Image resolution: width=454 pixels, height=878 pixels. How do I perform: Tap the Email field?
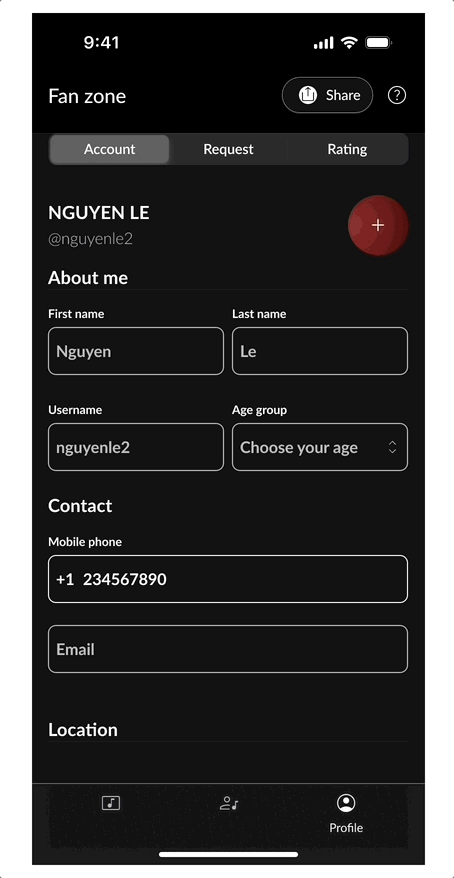click(x=228, y=649)
